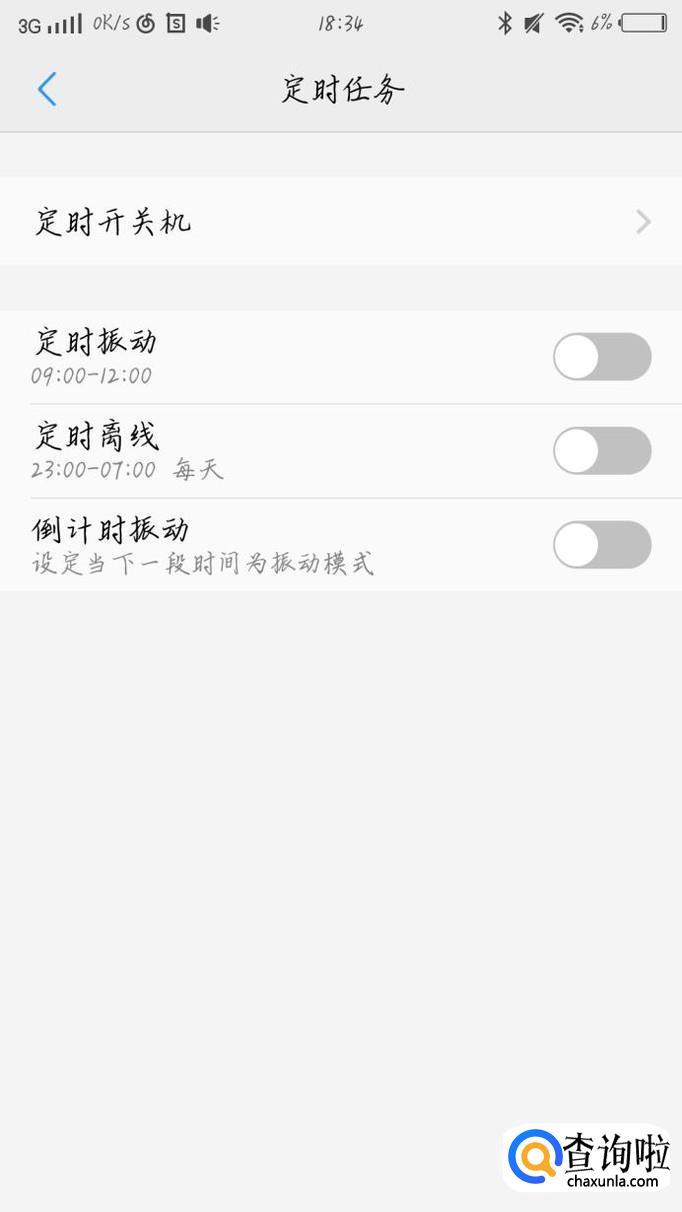Toggle the 倒计时振动 switch on
The height and width of the screenshot is (1212, 682).
[x=602, y=545]
